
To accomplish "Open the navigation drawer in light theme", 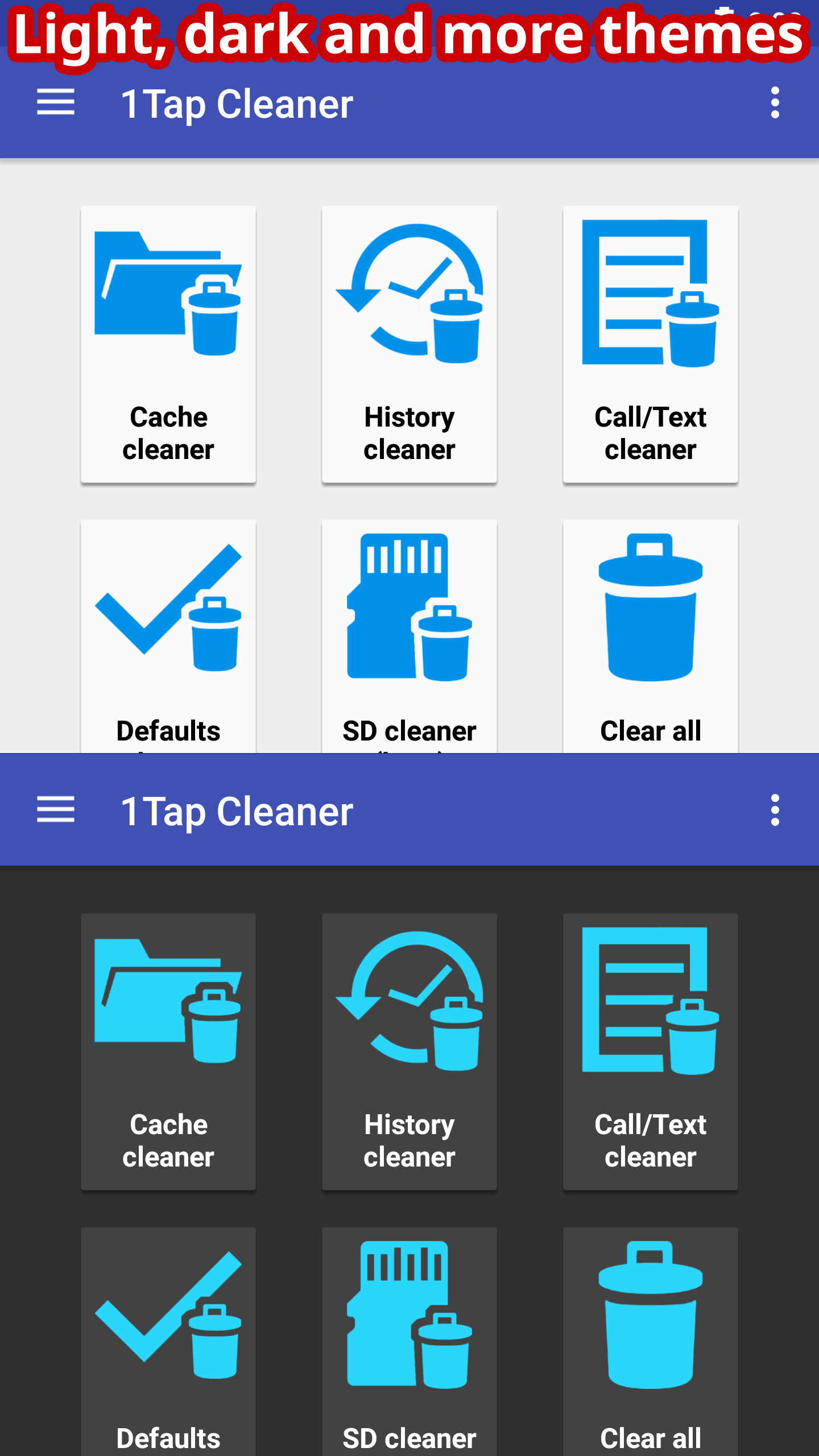I will [x=55, y=103].
